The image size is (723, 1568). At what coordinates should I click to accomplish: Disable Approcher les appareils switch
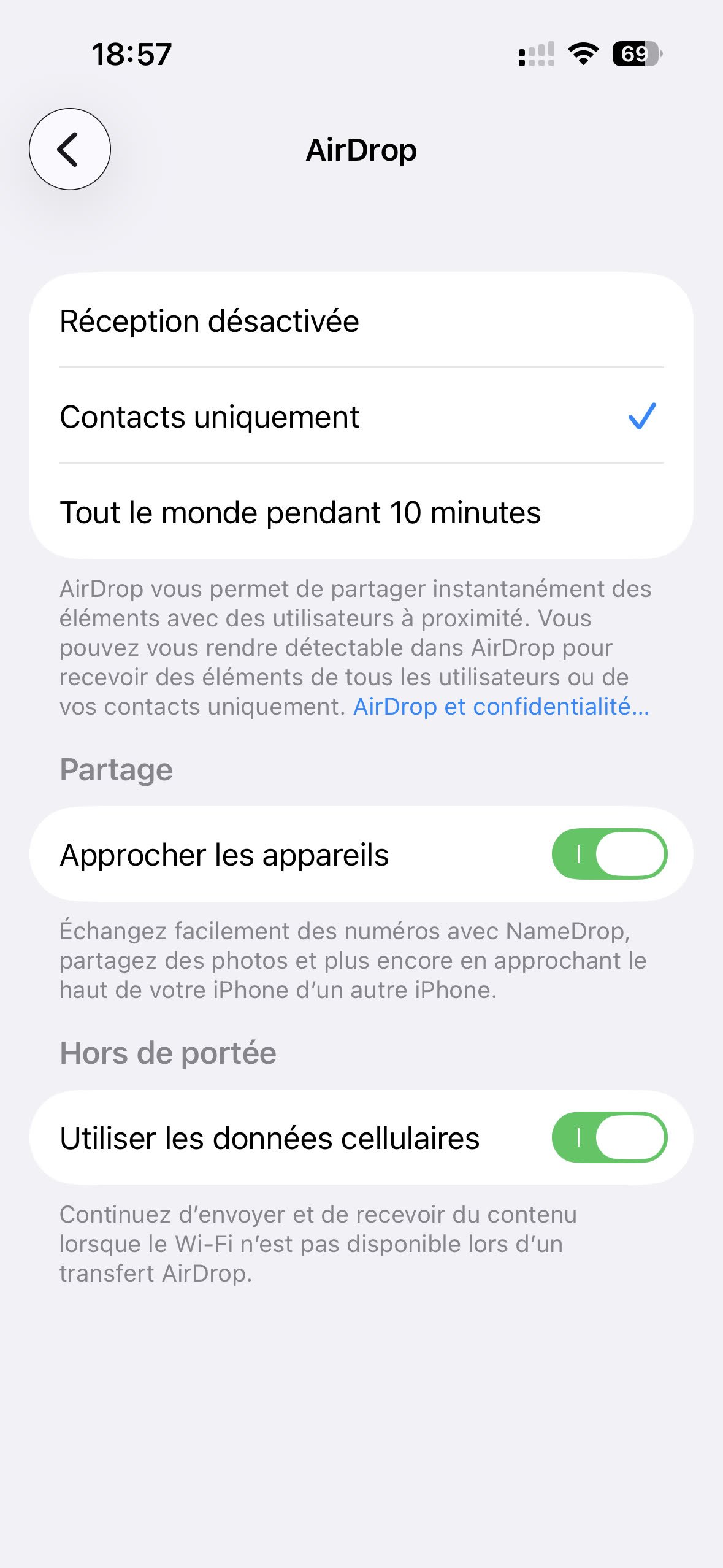pos(609,854)
